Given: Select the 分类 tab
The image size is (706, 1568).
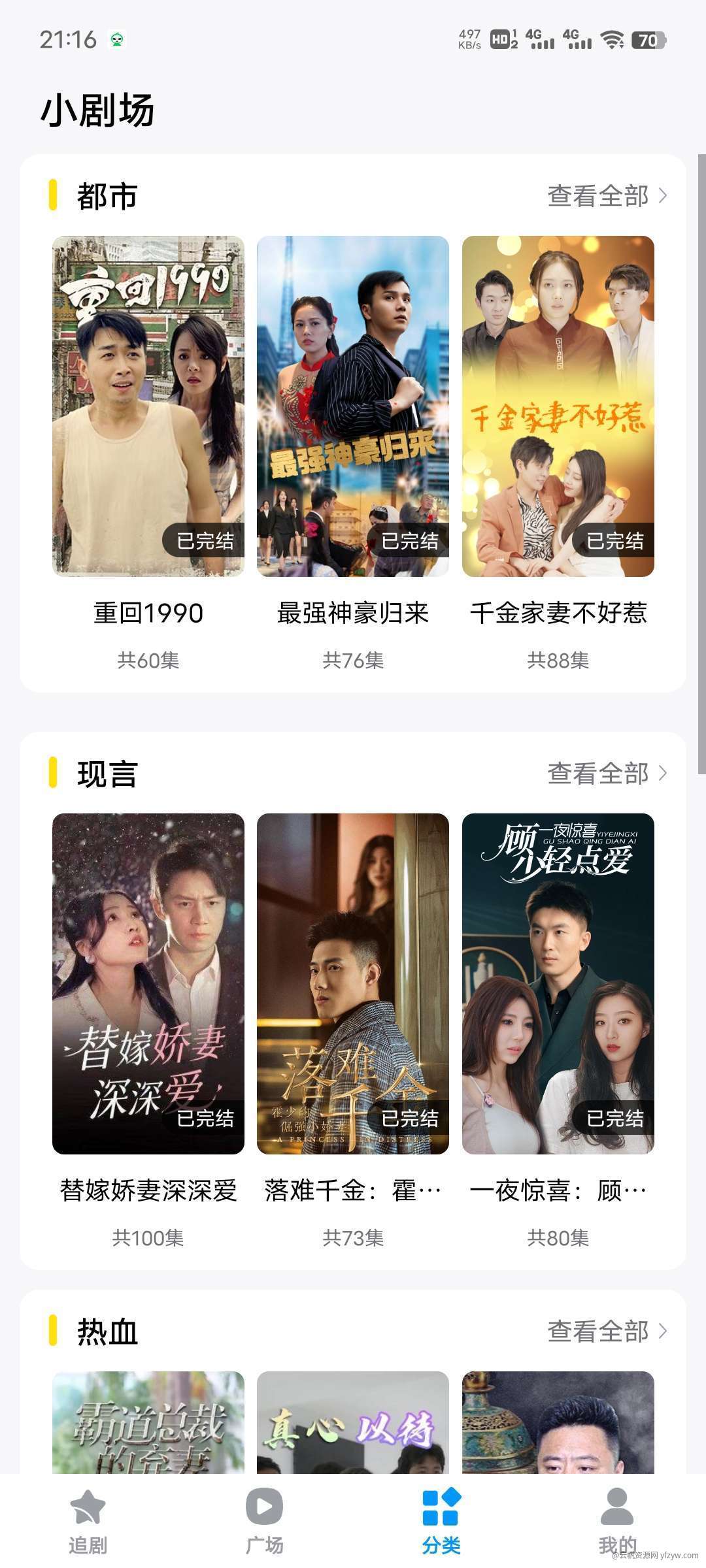Looking at the screenshot, I should point(441,1521).
